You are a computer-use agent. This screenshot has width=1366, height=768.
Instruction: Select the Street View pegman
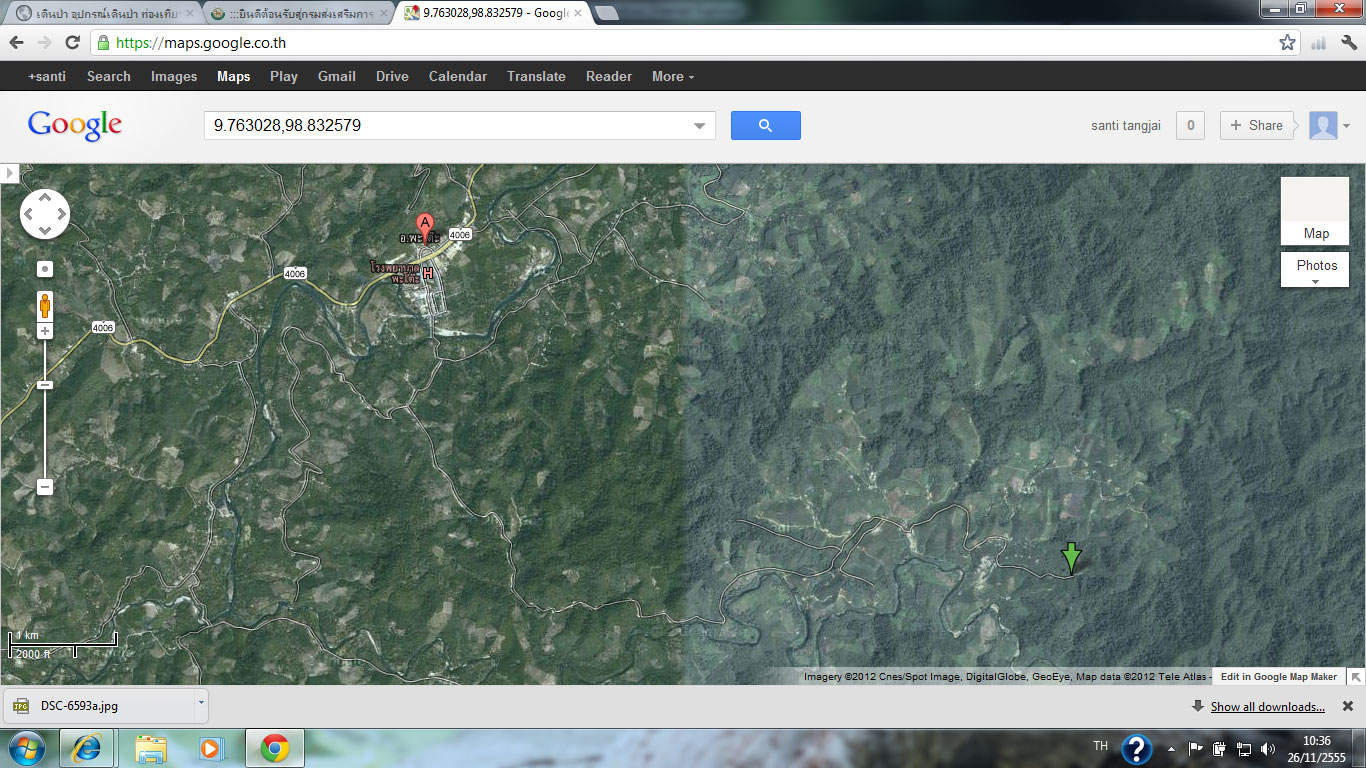(45, 305)
